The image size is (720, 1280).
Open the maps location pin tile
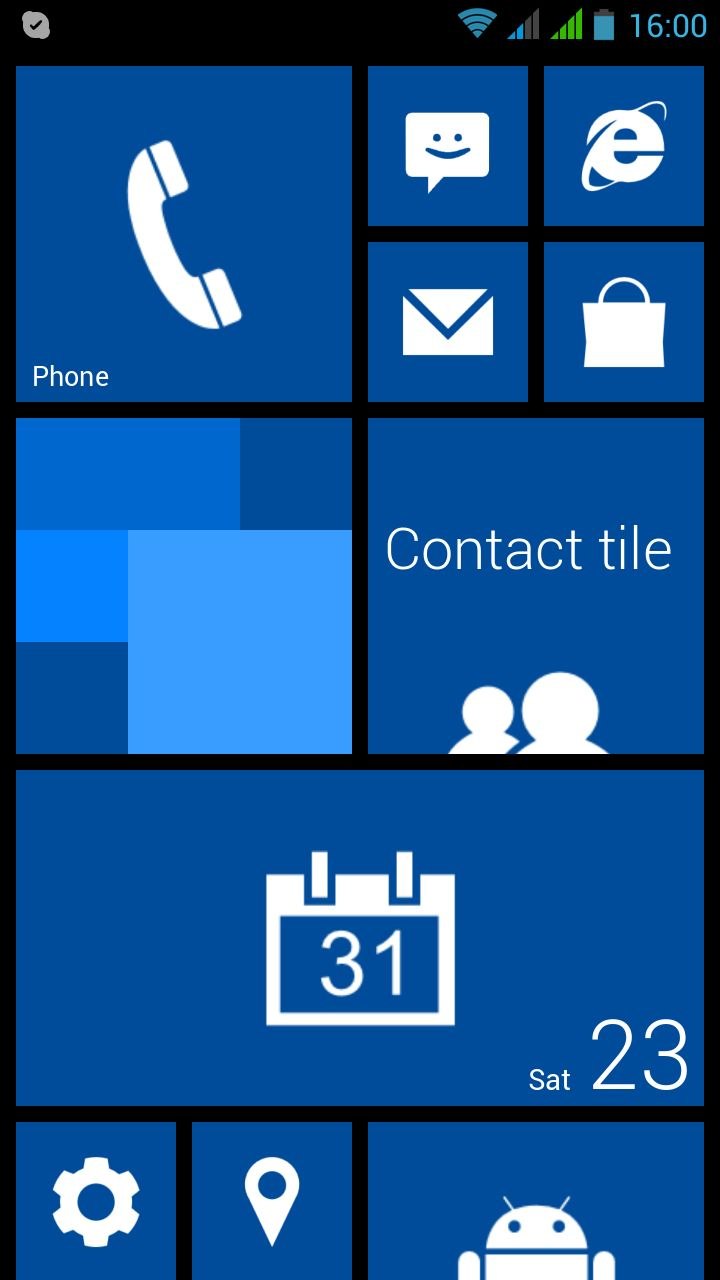click(x=272, y=1201)
